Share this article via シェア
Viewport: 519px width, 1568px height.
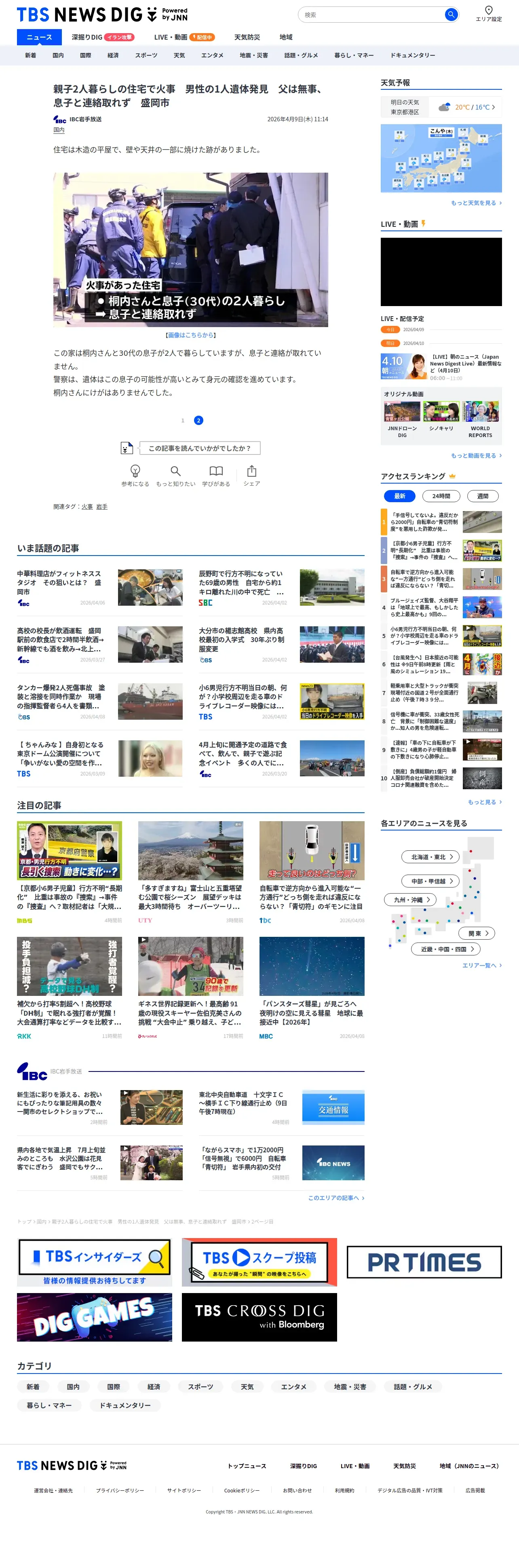(x=252, y=475)
